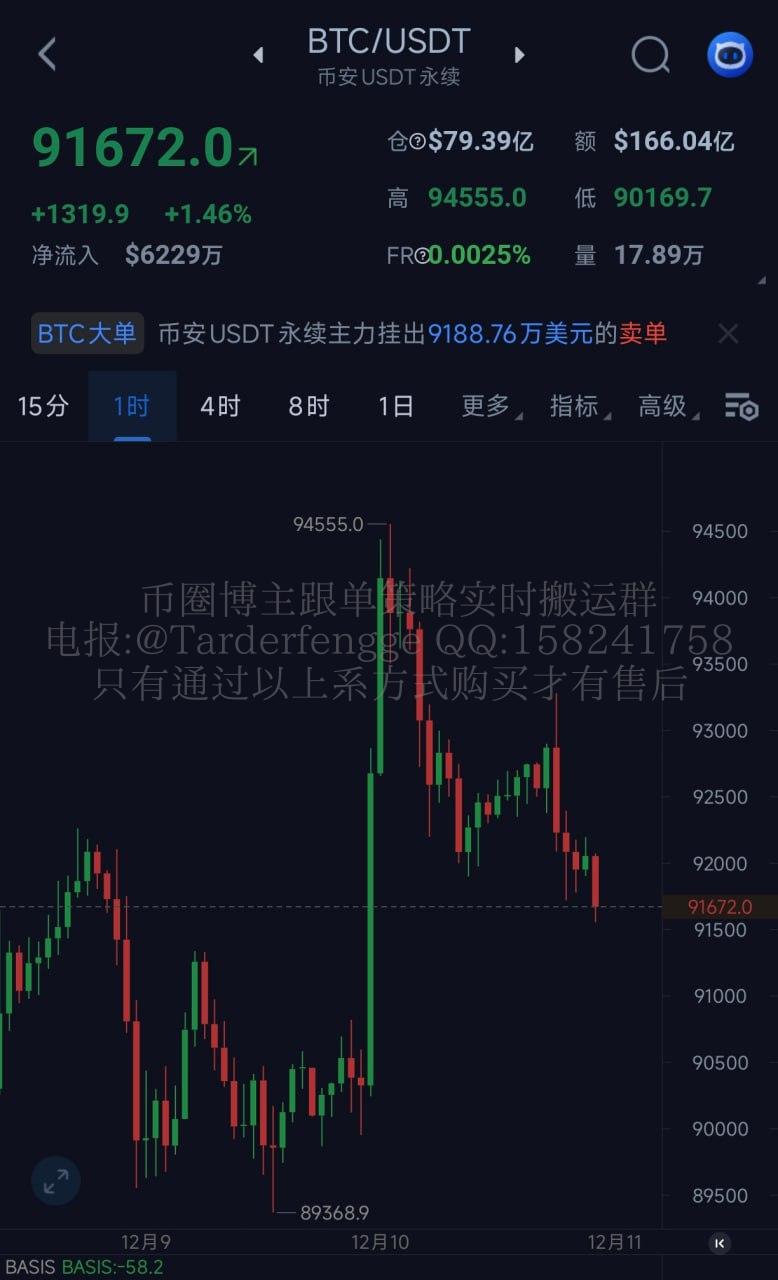Expand the 更多 timeframe options
The image size is (778, 1280).
coord(487,406)
